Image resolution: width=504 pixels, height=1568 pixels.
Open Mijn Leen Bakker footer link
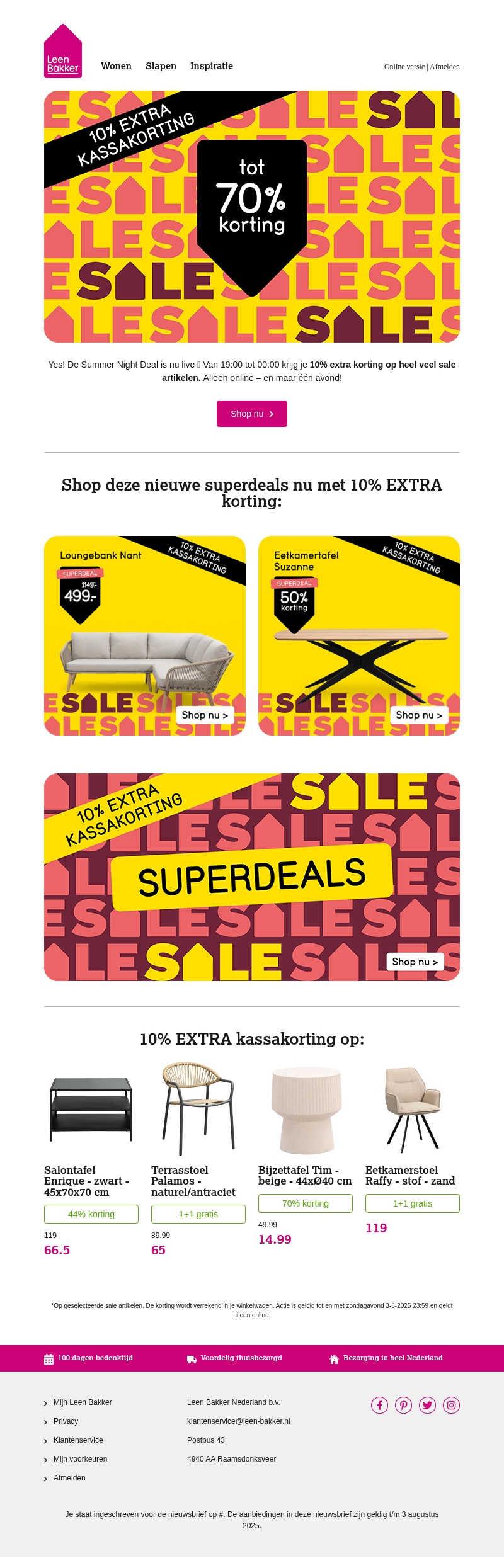(x=83, y=1402)
